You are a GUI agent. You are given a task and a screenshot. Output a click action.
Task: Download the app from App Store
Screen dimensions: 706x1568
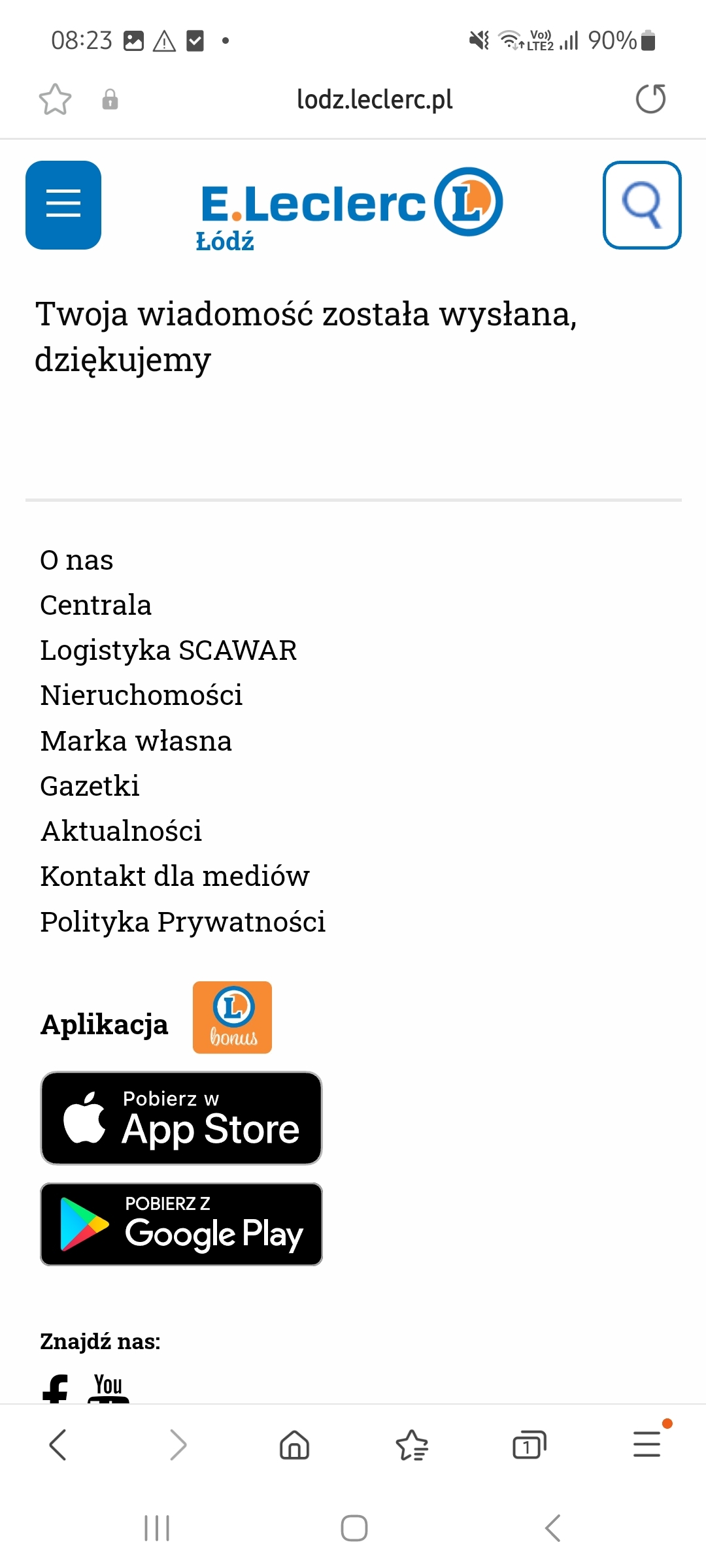[x=181, y=1118]
